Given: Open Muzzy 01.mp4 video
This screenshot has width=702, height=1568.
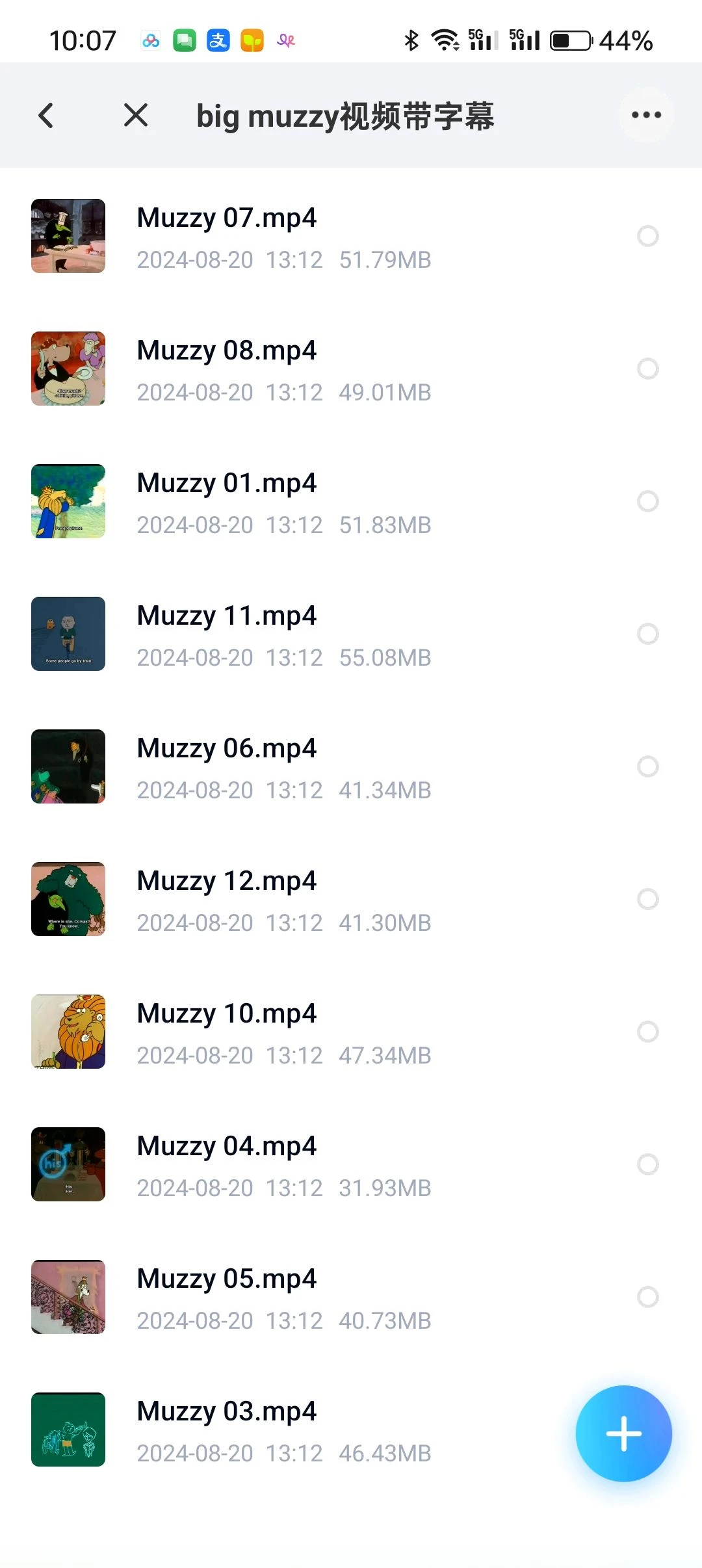Looking at the screenshot, I should point(226,483).
